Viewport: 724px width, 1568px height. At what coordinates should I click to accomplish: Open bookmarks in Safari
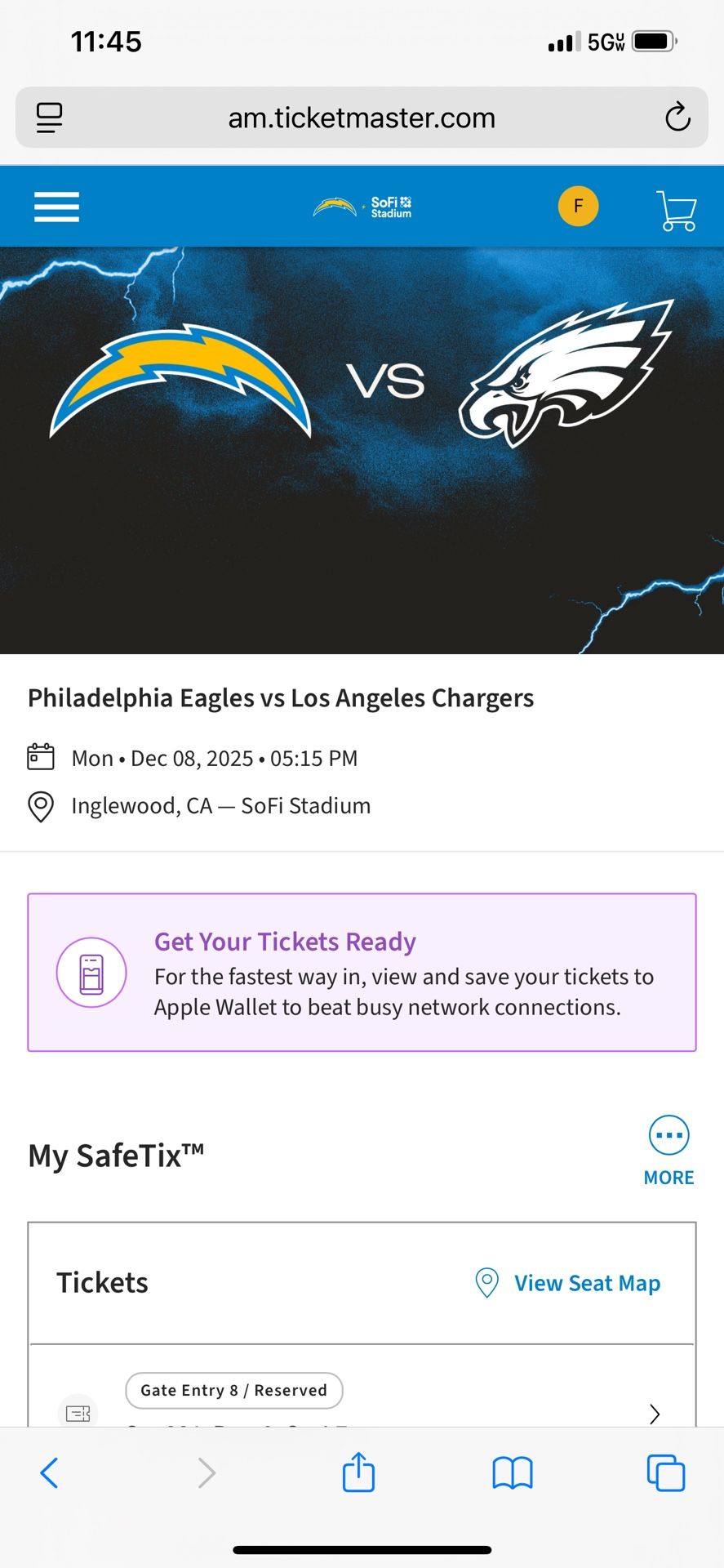tap(513, 1472)
